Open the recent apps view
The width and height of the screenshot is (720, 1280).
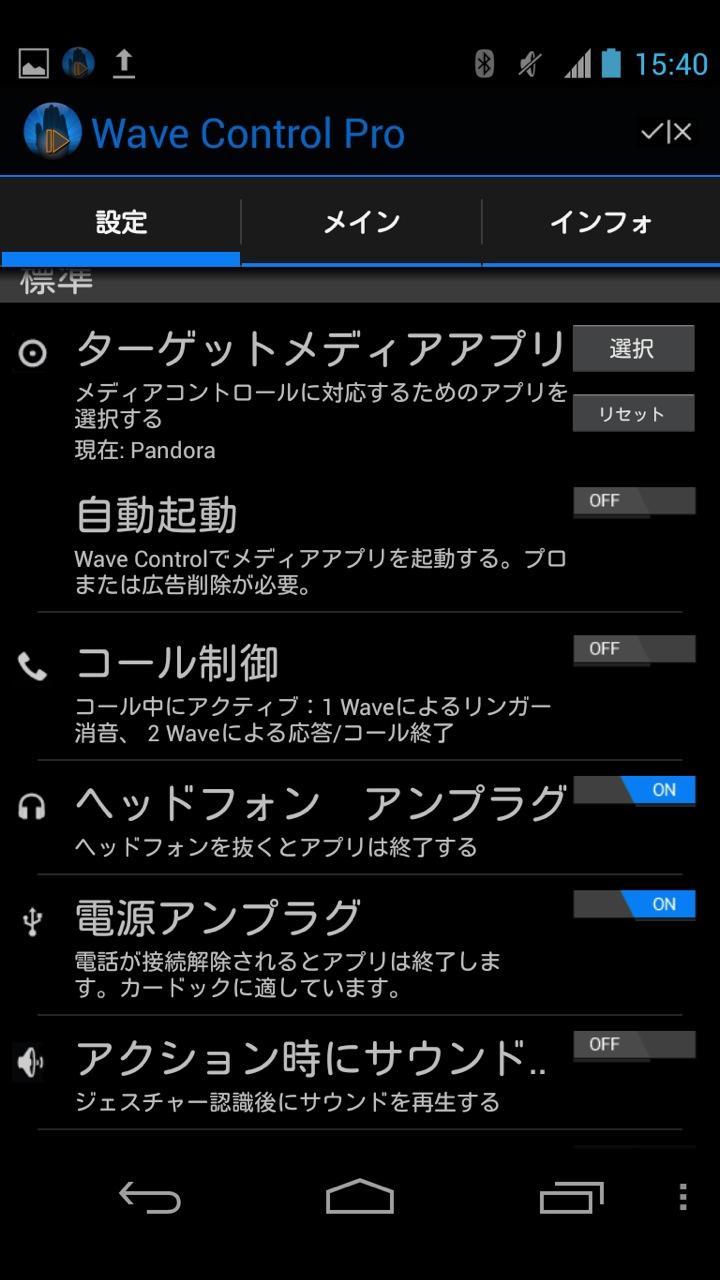tap(571, 1197)
